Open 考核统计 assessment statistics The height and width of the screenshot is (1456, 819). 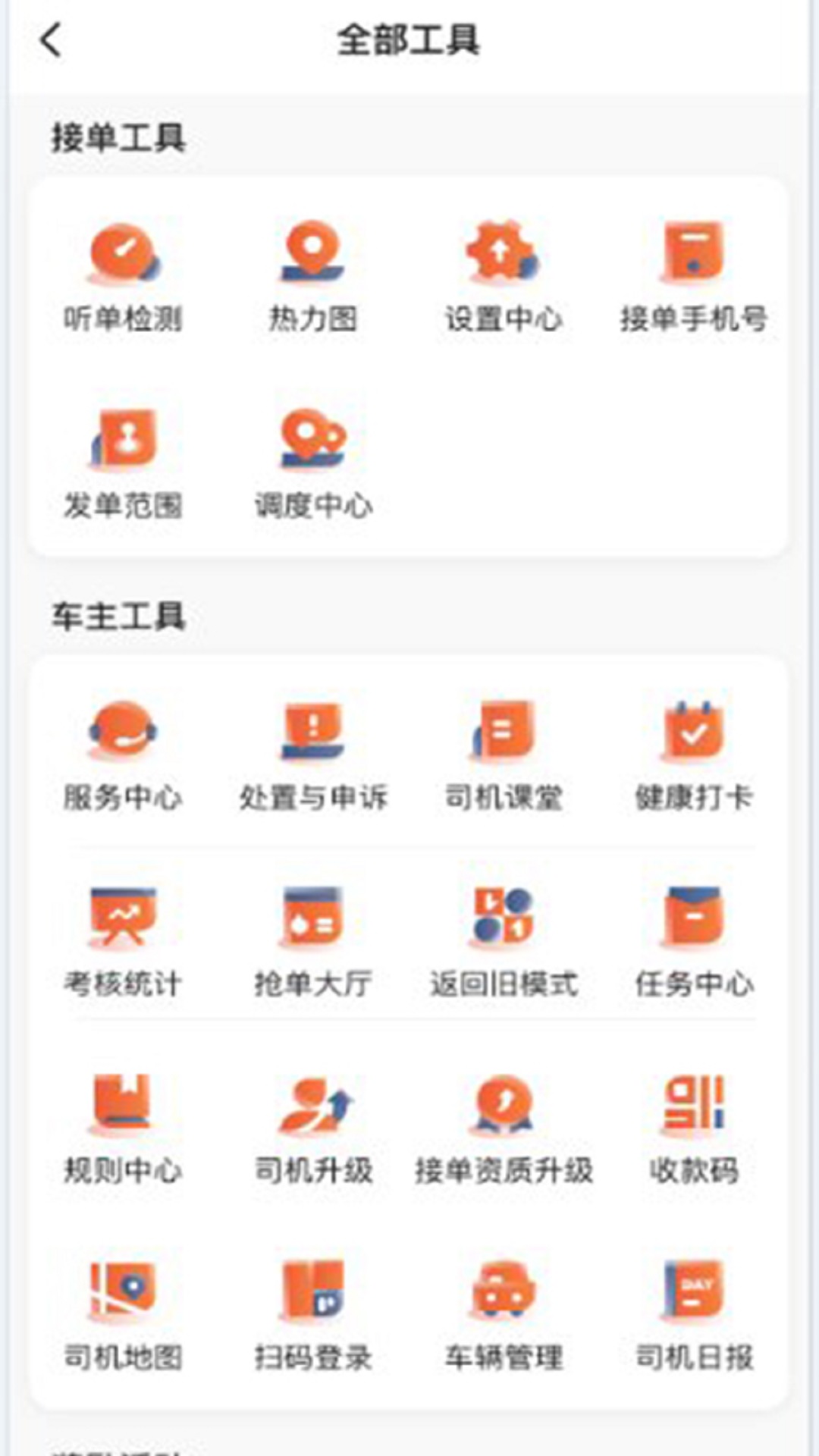tap(124, 940)
